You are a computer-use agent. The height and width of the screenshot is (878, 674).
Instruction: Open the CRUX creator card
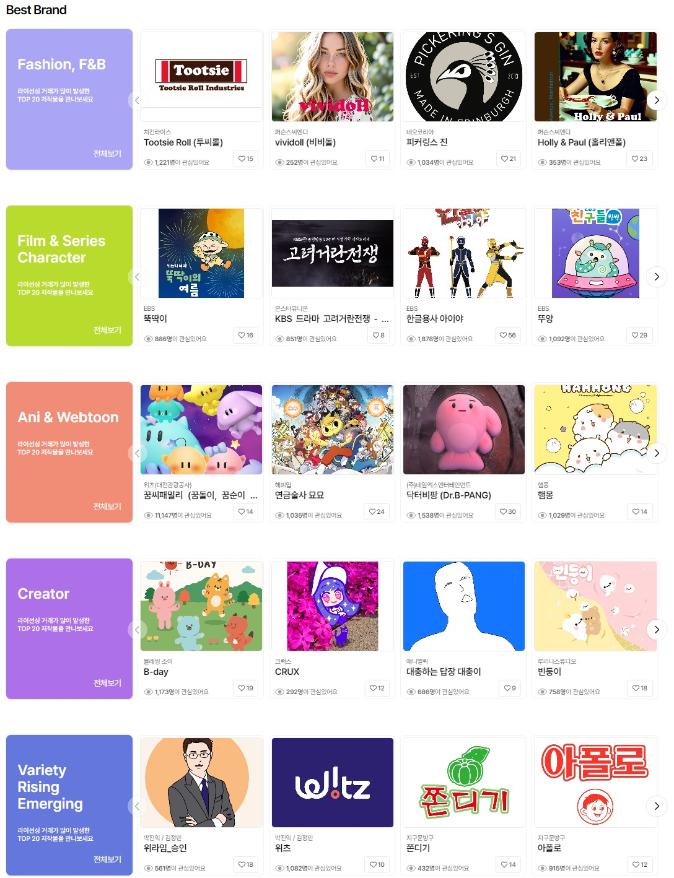[x=332, y=606]
